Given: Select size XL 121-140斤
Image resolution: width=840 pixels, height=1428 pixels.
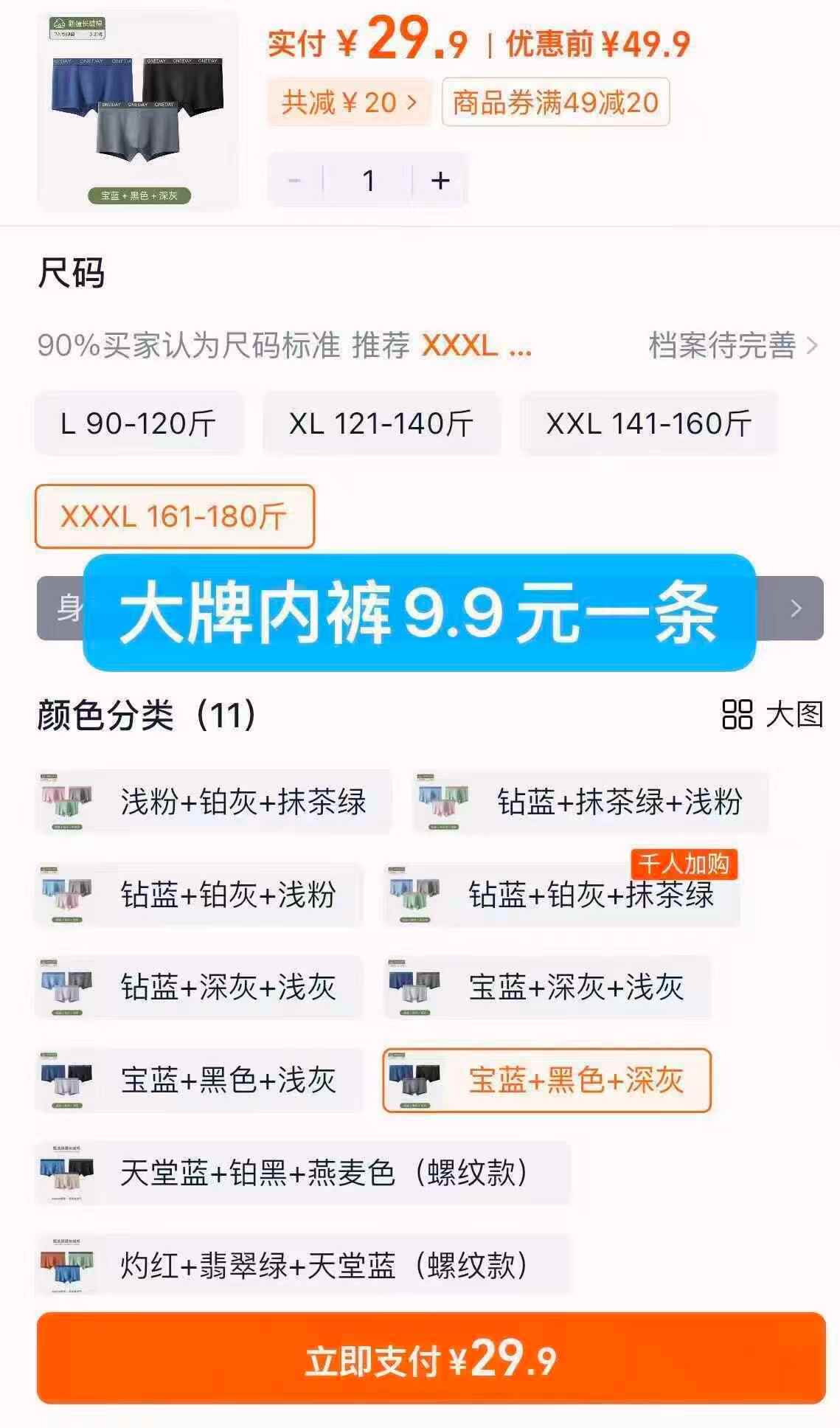Looking at the screenshot, I should [380, 423].
